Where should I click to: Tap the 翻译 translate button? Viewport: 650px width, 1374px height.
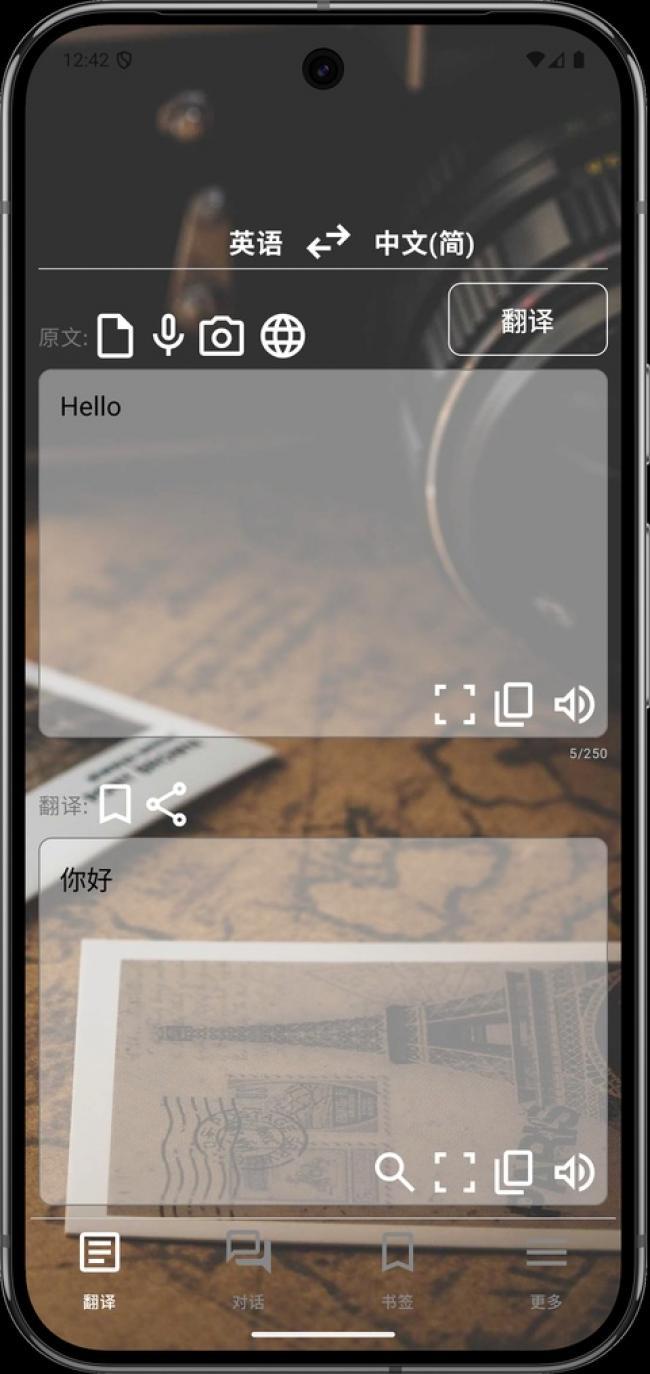pos(527,319)
